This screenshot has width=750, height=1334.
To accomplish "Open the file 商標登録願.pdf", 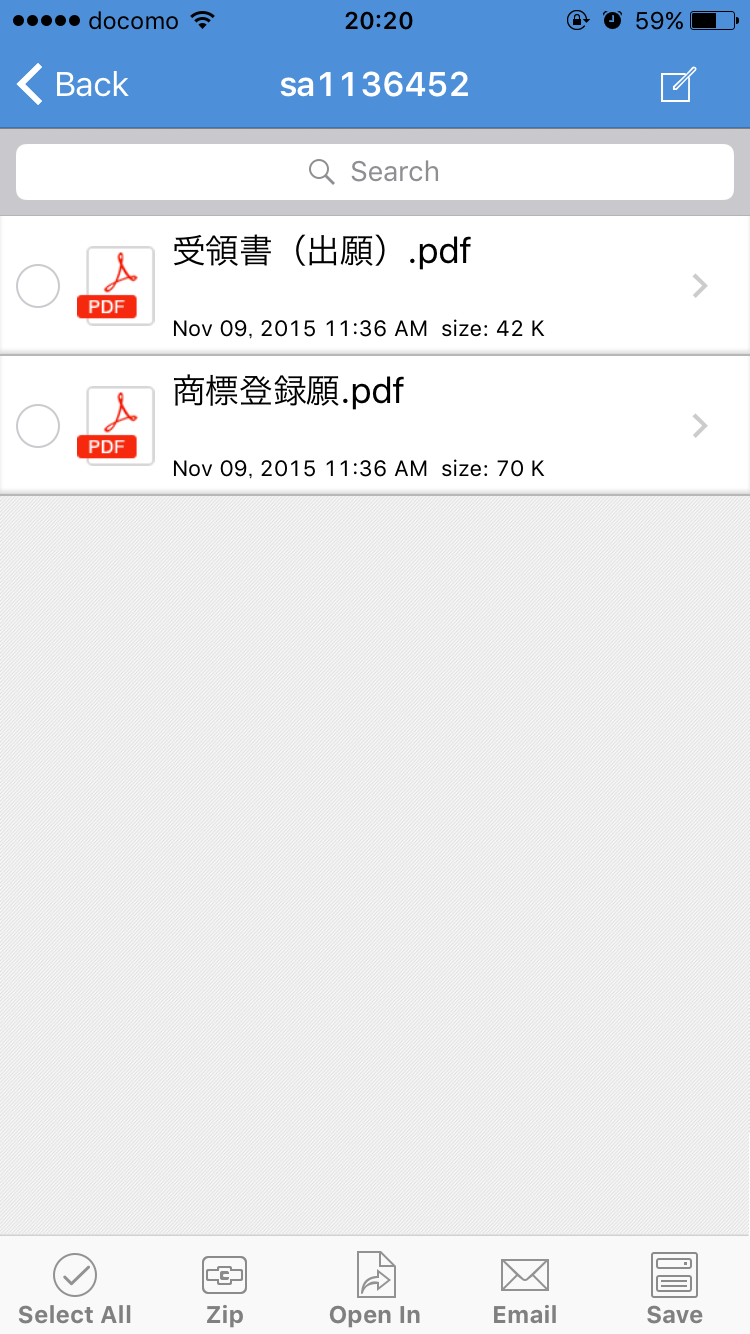I will tap(375, 426).
